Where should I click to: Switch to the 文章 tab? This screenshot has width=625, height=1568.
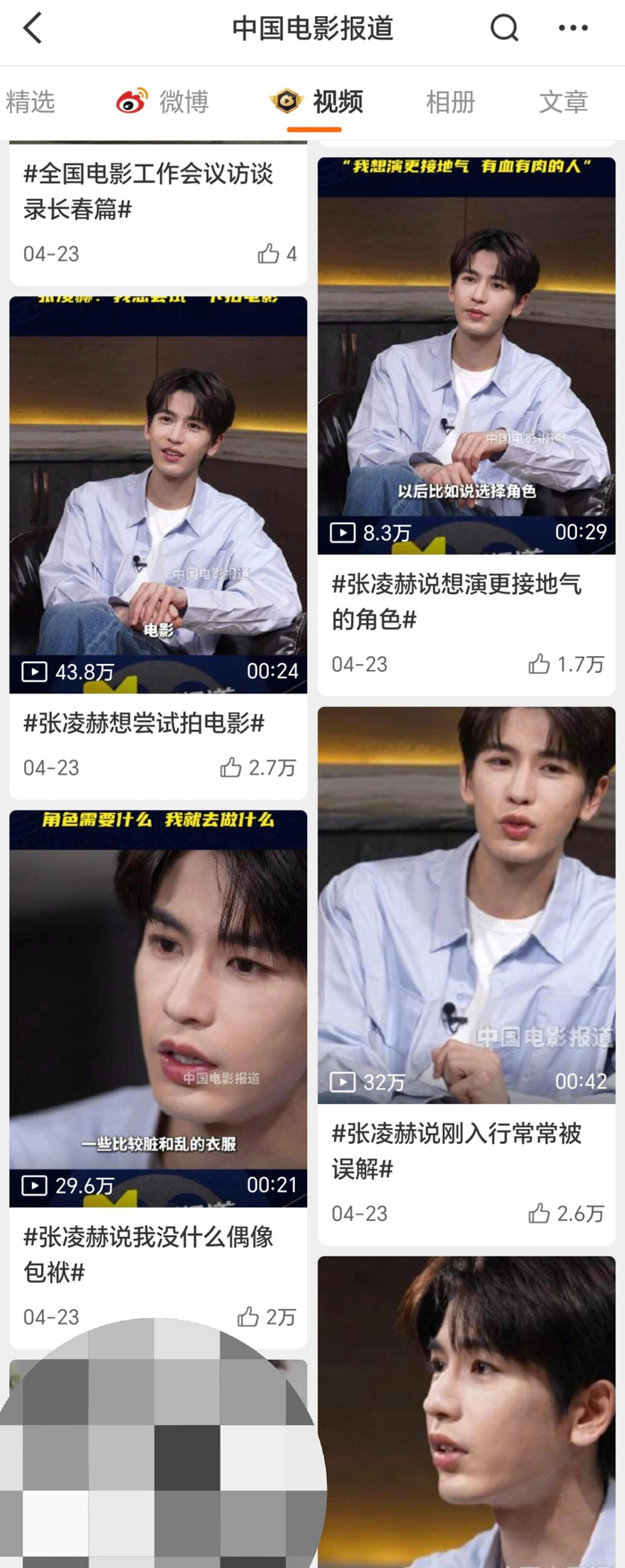tap(562, 102)
